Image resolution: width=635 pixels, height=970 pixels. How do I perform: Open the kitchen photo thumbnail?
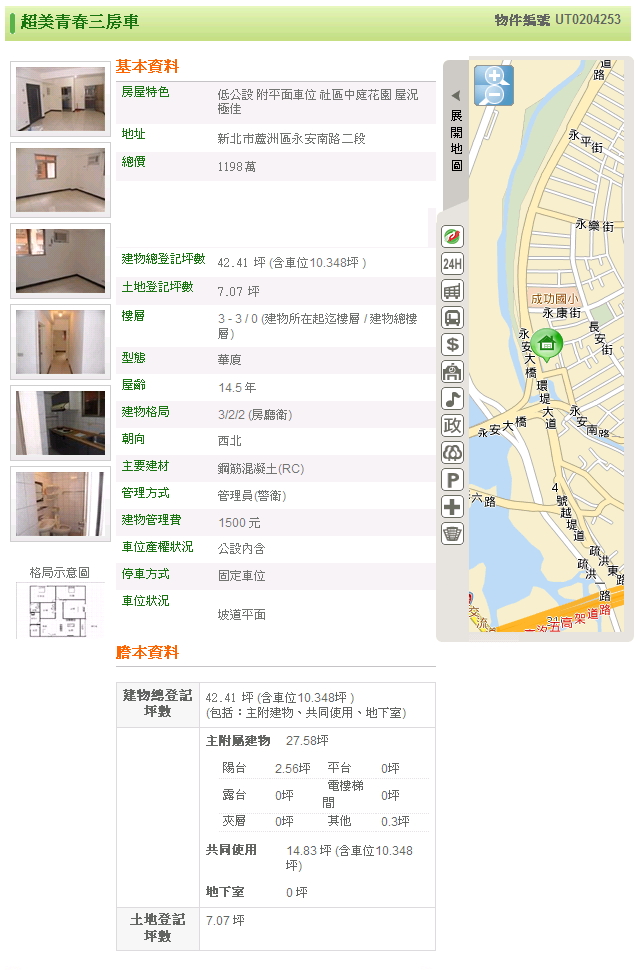[60, 423]
